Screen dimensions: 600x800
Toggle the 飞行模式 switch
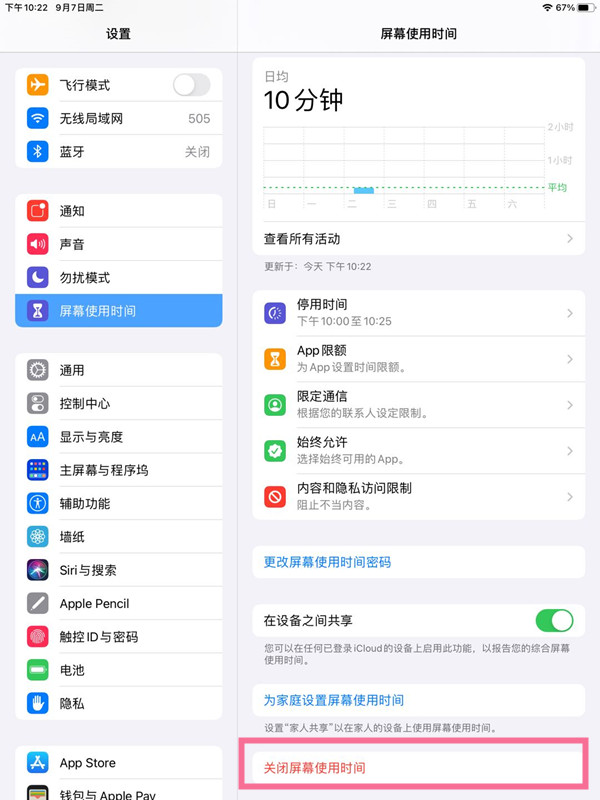coord(191,85)
